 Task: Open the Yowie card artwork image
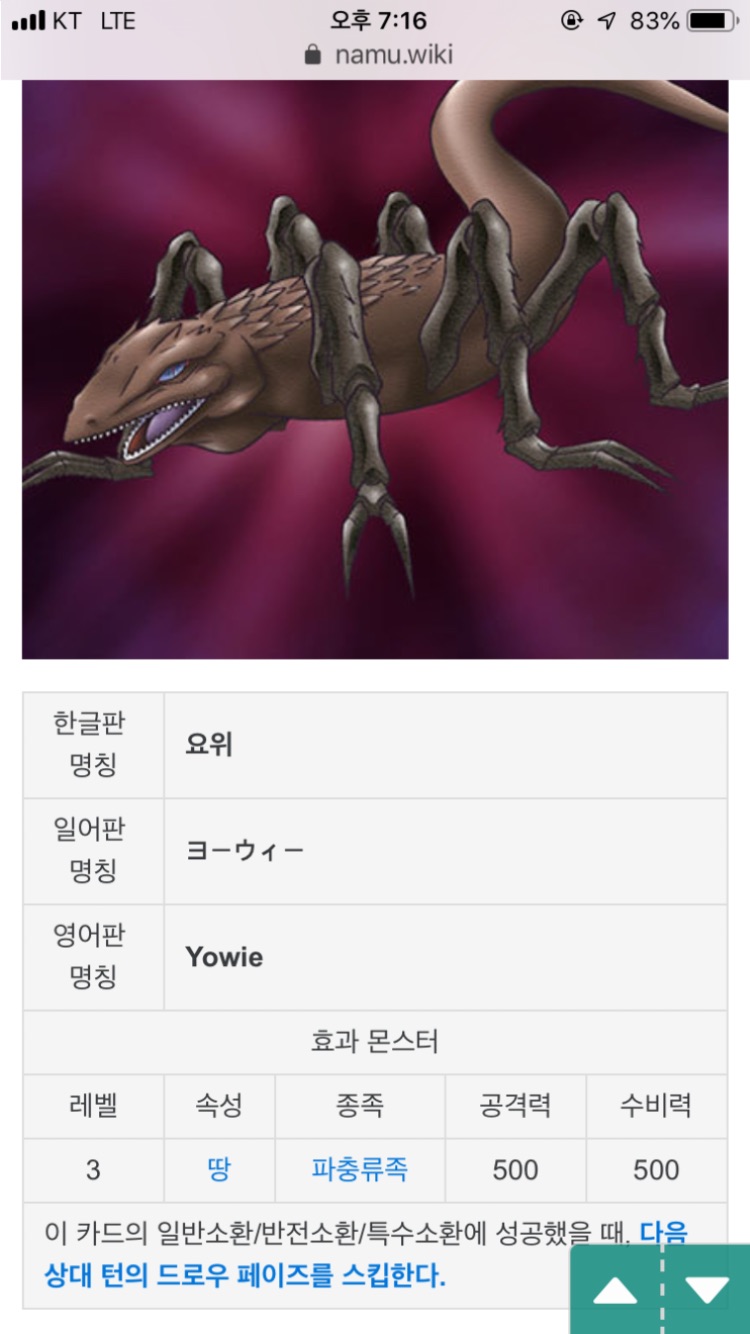pyautogui.click(x=375, y=369)
